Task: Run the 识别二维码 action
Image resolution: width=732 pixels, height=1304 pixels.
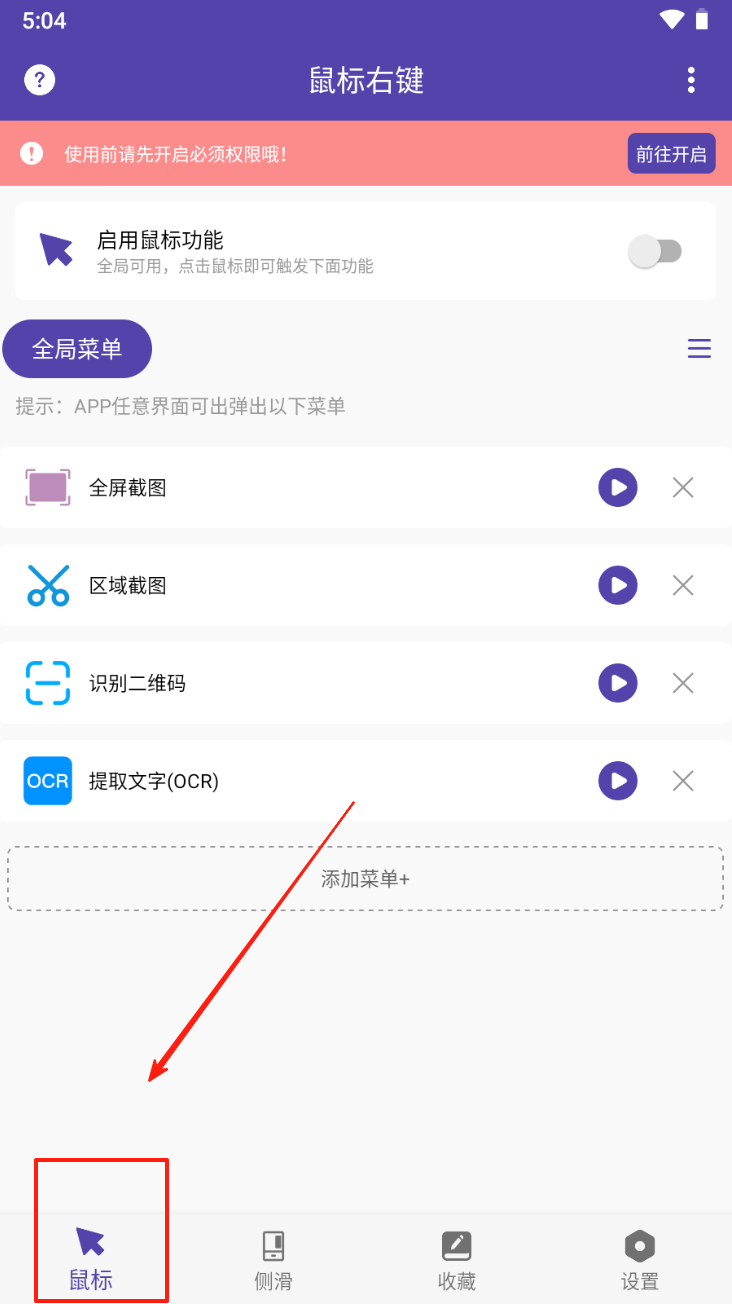Action: click(618, 683)
